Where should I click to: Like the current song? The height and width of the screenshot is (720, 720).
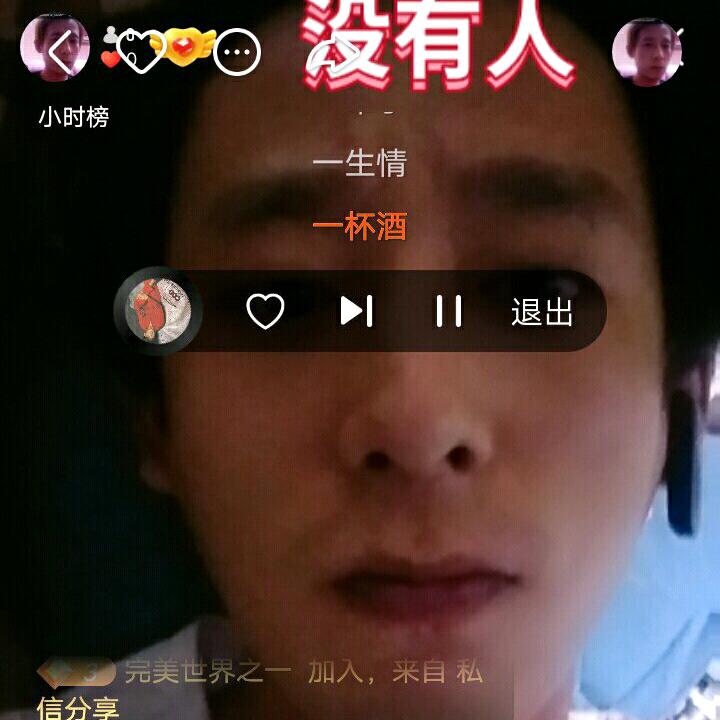point(265,312)
